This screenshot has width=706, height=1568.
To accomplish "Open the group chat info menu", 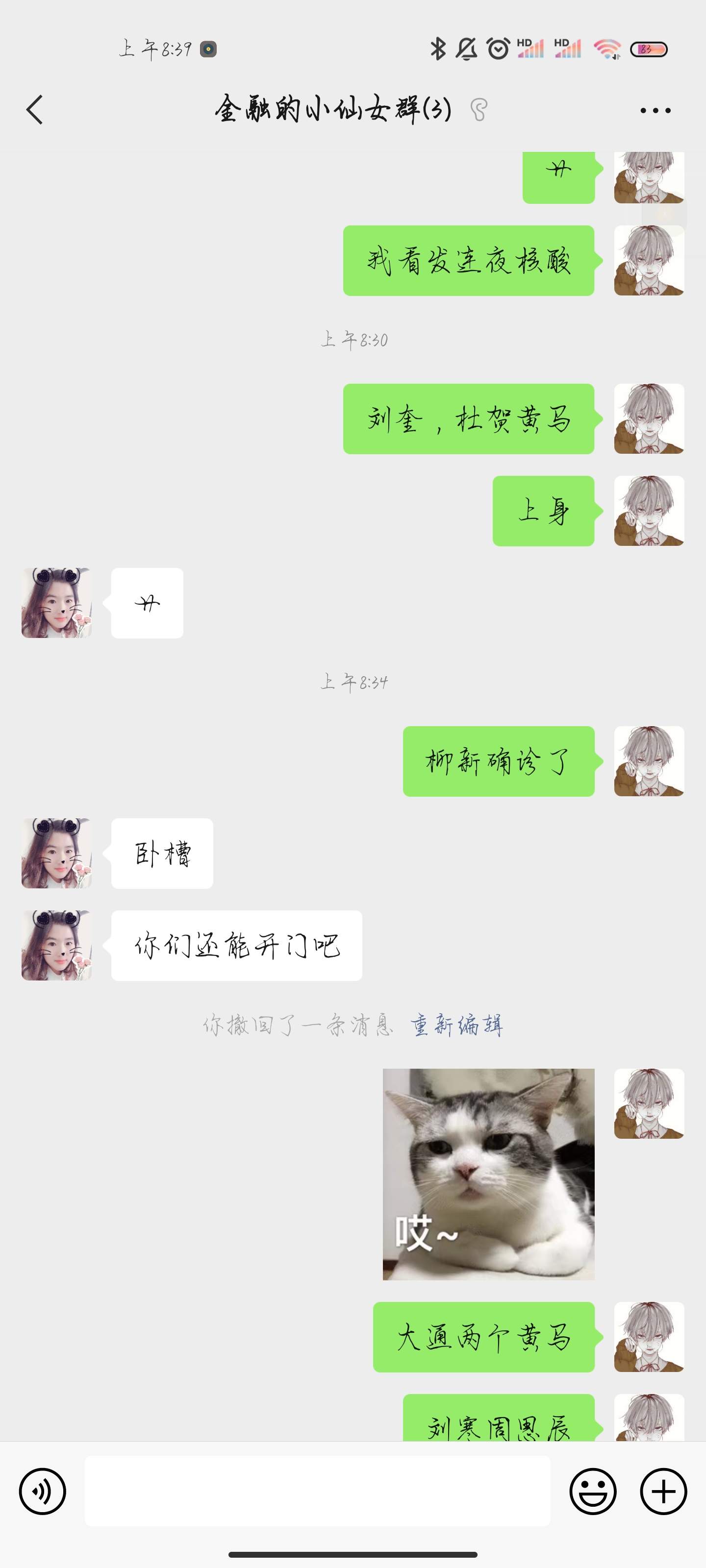I will coord(655,110).
